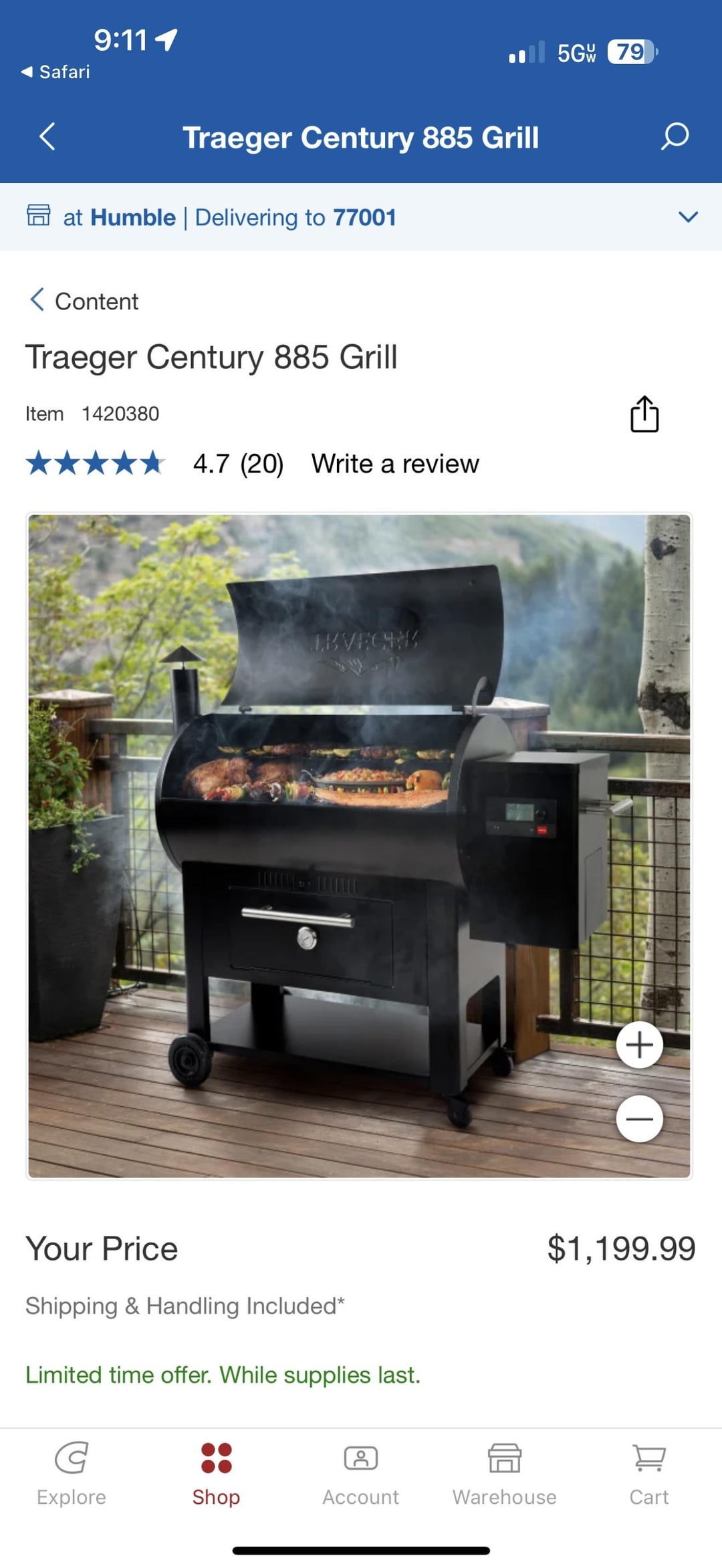Tap Write a review
The height and width of the screenshot is (1568, 722).
[x=395, y=463]
